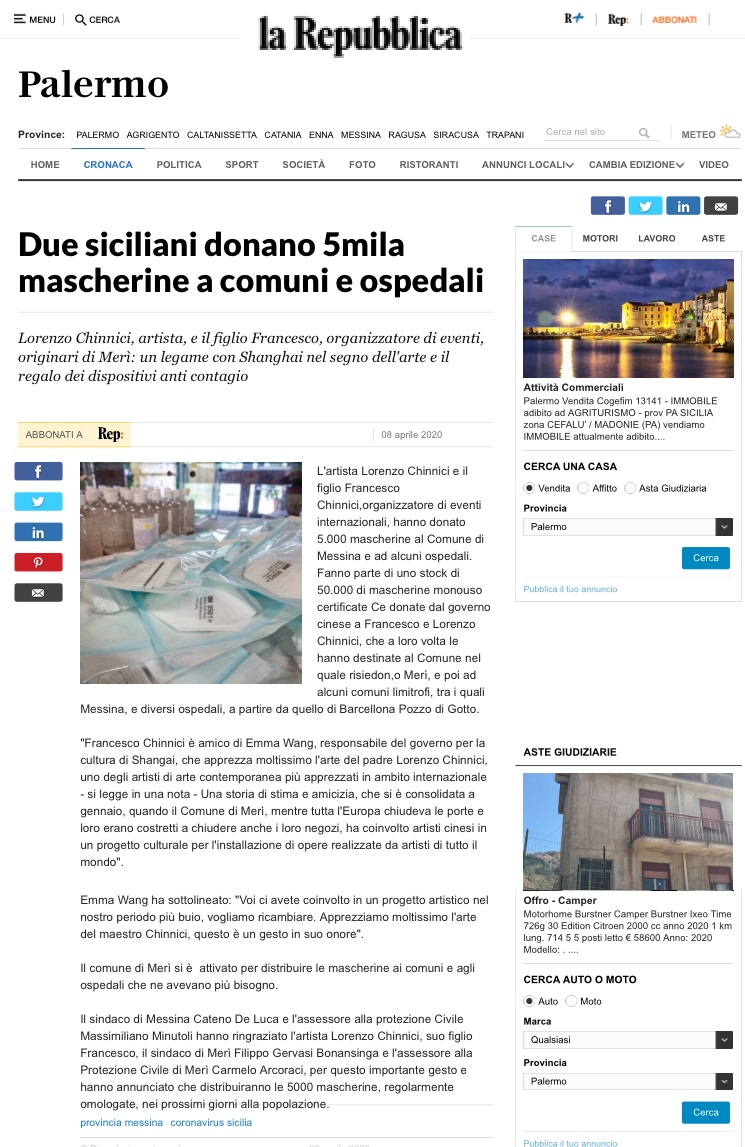Go to the SPORT section
The height and width of the screenshot is (1147, 745).
[242, 164]
